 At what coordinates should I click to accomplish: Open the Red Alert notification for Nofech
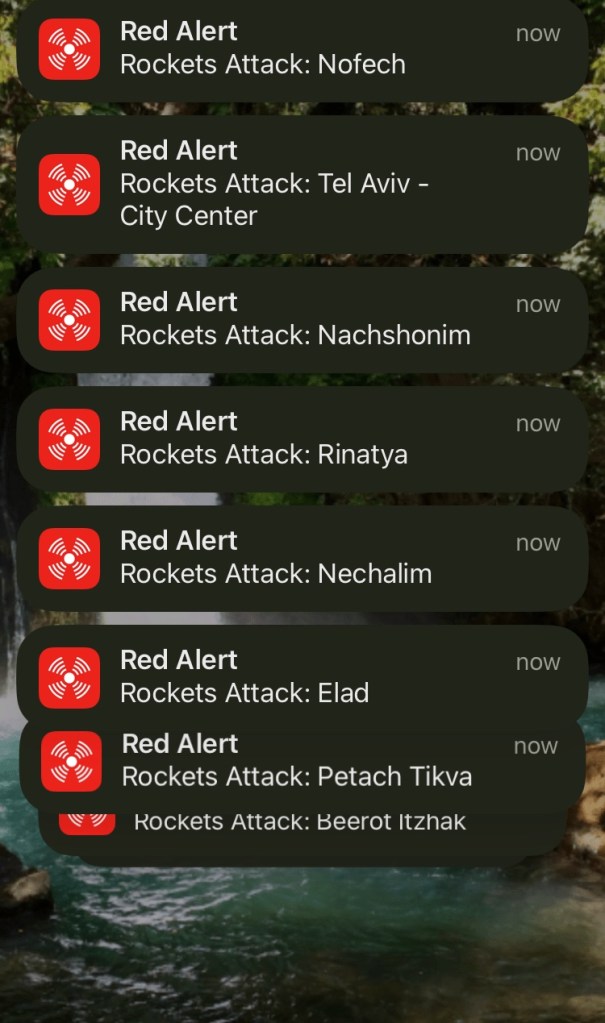[x=300, y=49]
